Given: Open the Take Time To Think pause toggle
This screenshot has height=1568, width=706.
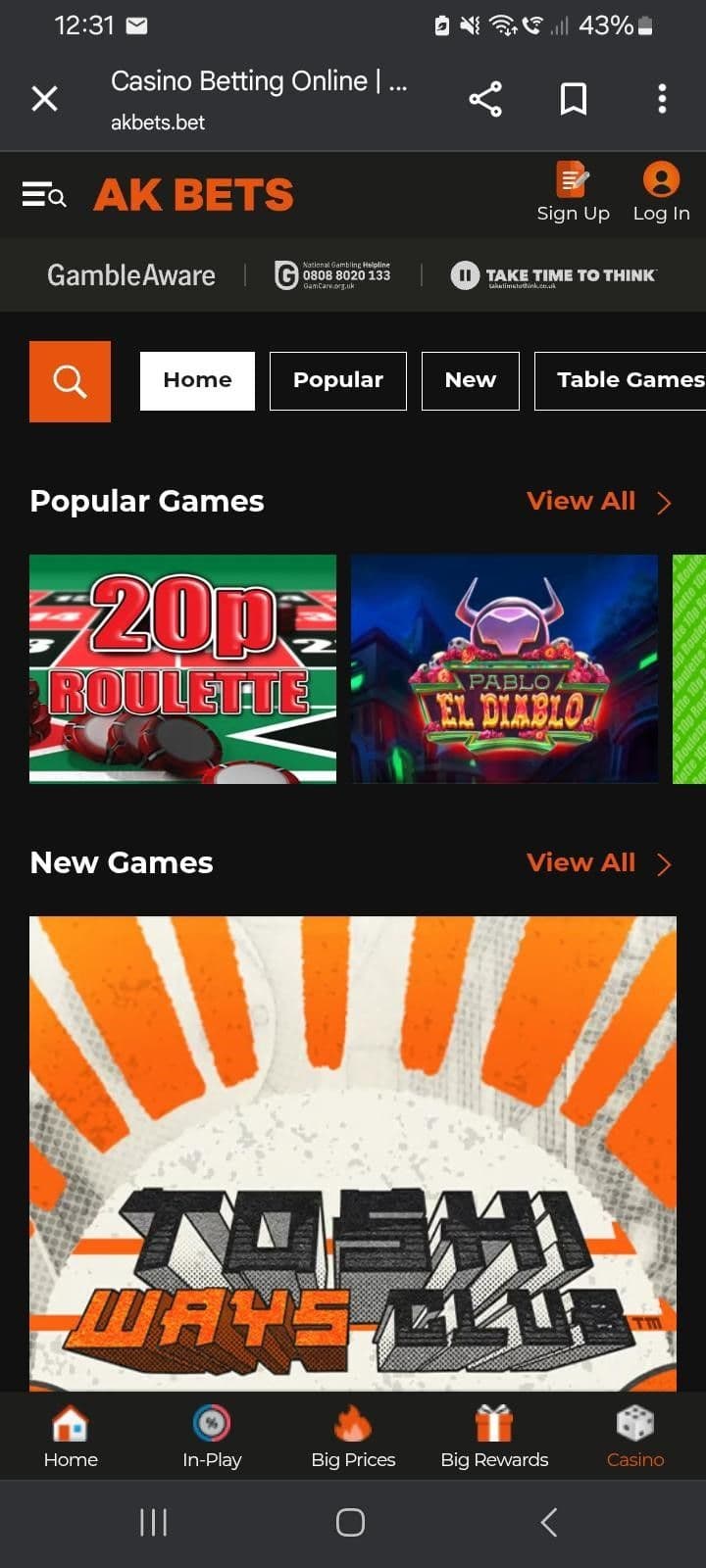Looking at the screenshot, I should click(x=464, y=275).
